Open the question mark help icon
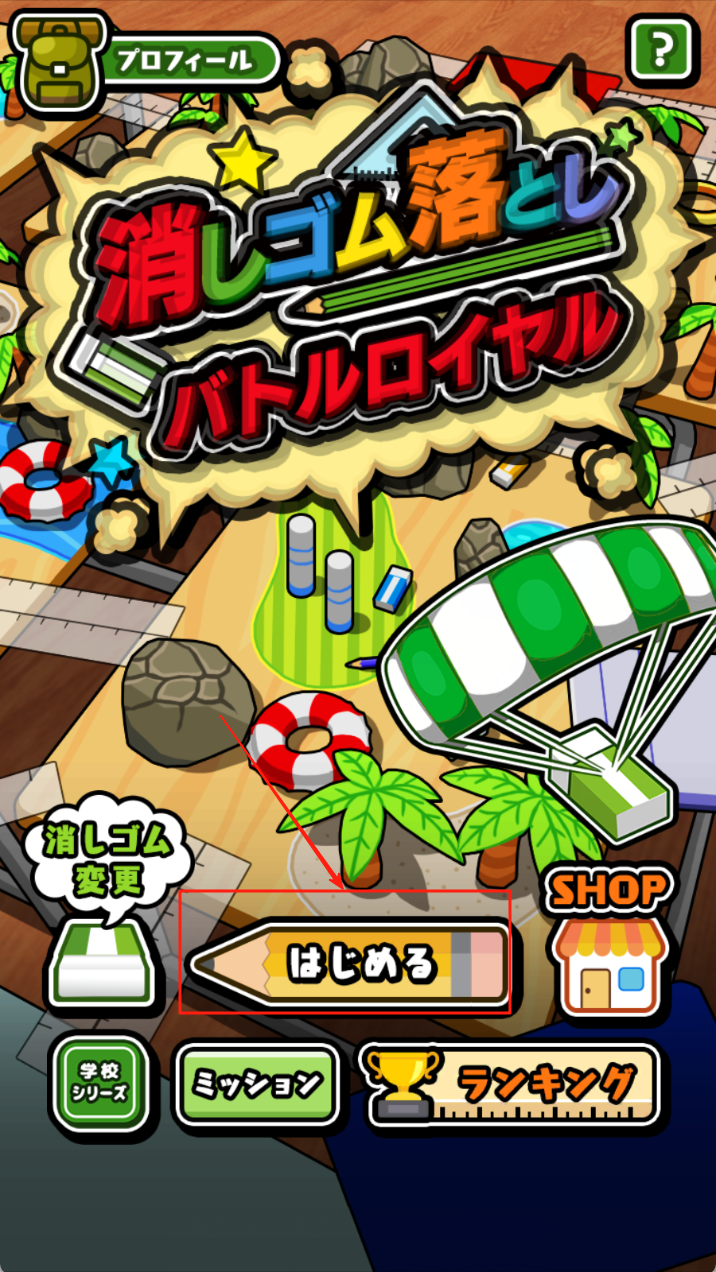The width and height of the screenshot is (716, 1272). (660, 47)
